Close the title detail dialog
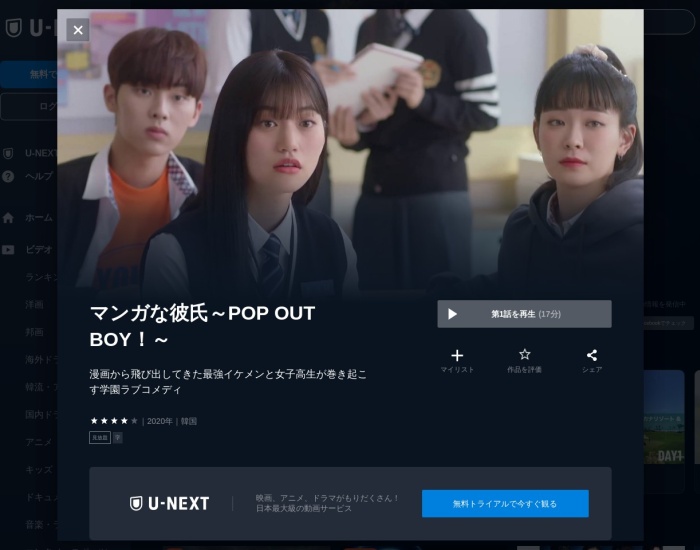700x550 pixels. pyautogui.click(x=78, y=30)
